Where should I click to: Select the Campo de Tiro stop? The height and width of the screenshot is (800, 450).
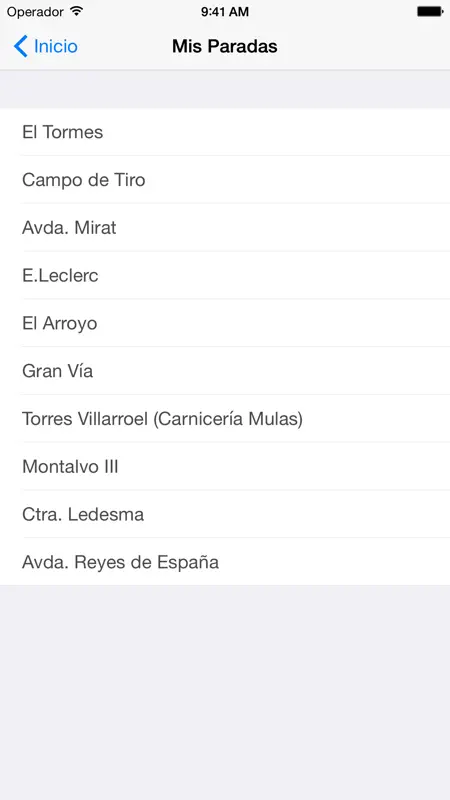coord(225,180)
